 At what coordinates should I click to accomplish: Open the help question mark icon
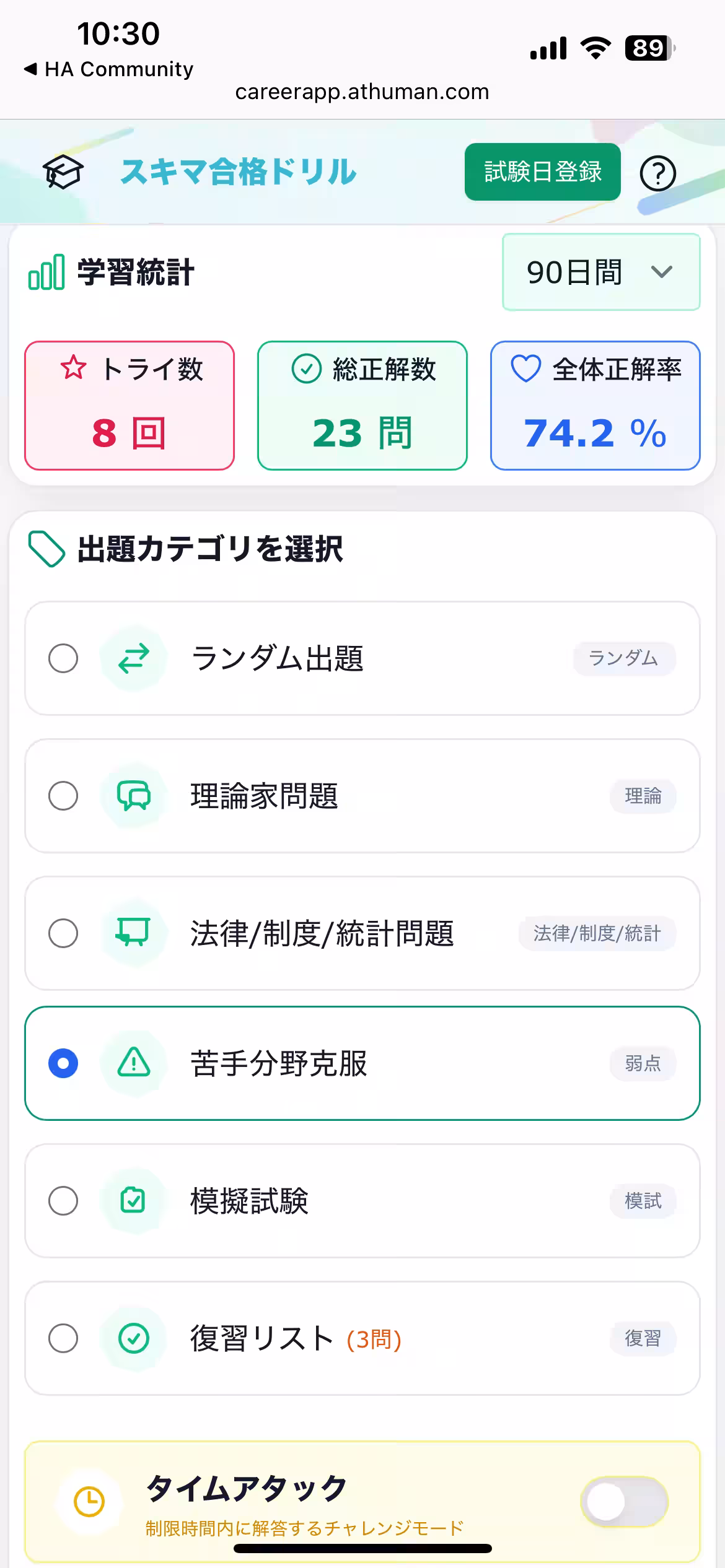[658, 173]
